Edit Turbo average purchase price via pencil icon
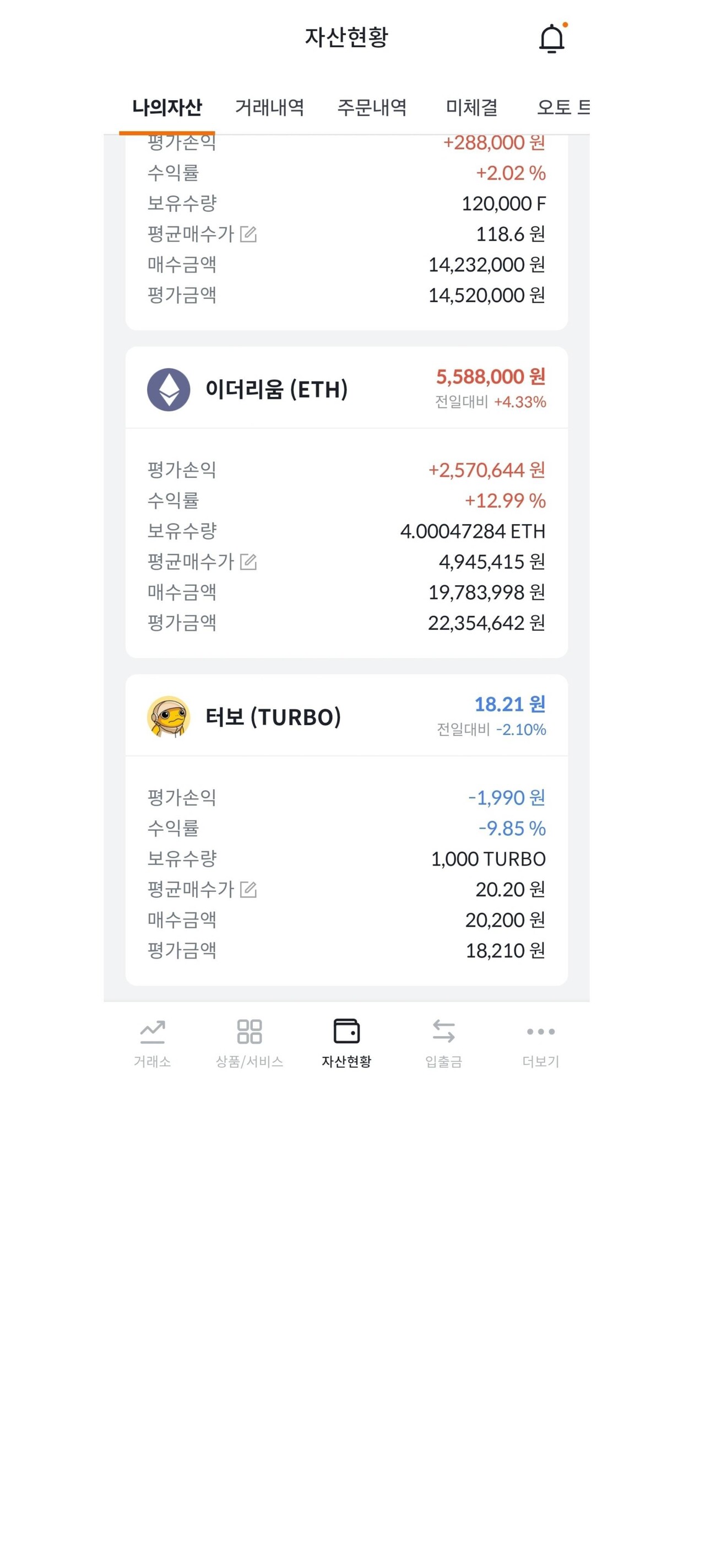Viewport: 705px width, 1568px height. pos(249,890)
